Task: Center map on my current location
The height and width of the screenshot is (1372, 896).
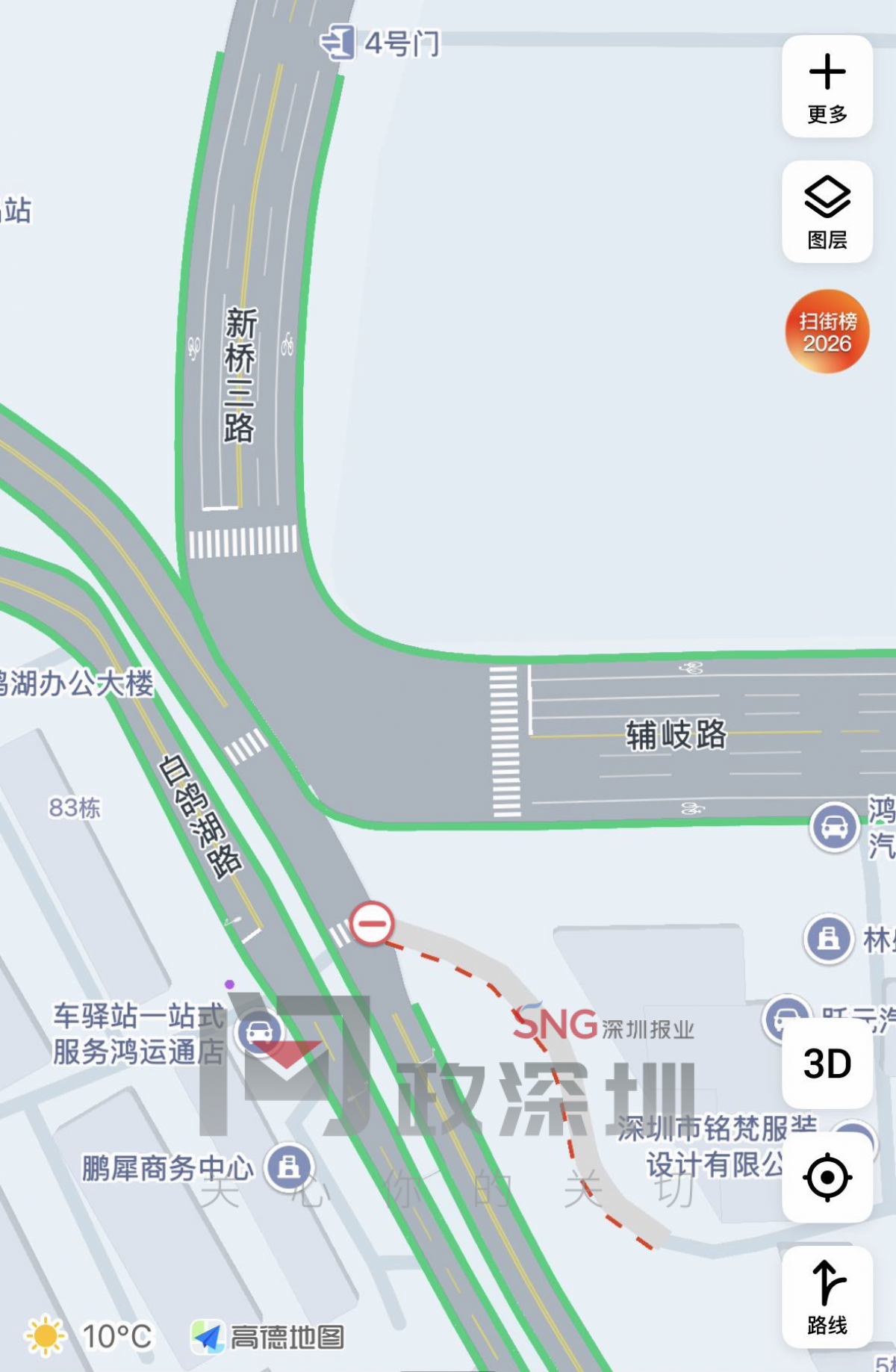Action: click(x=827, y=1178)
